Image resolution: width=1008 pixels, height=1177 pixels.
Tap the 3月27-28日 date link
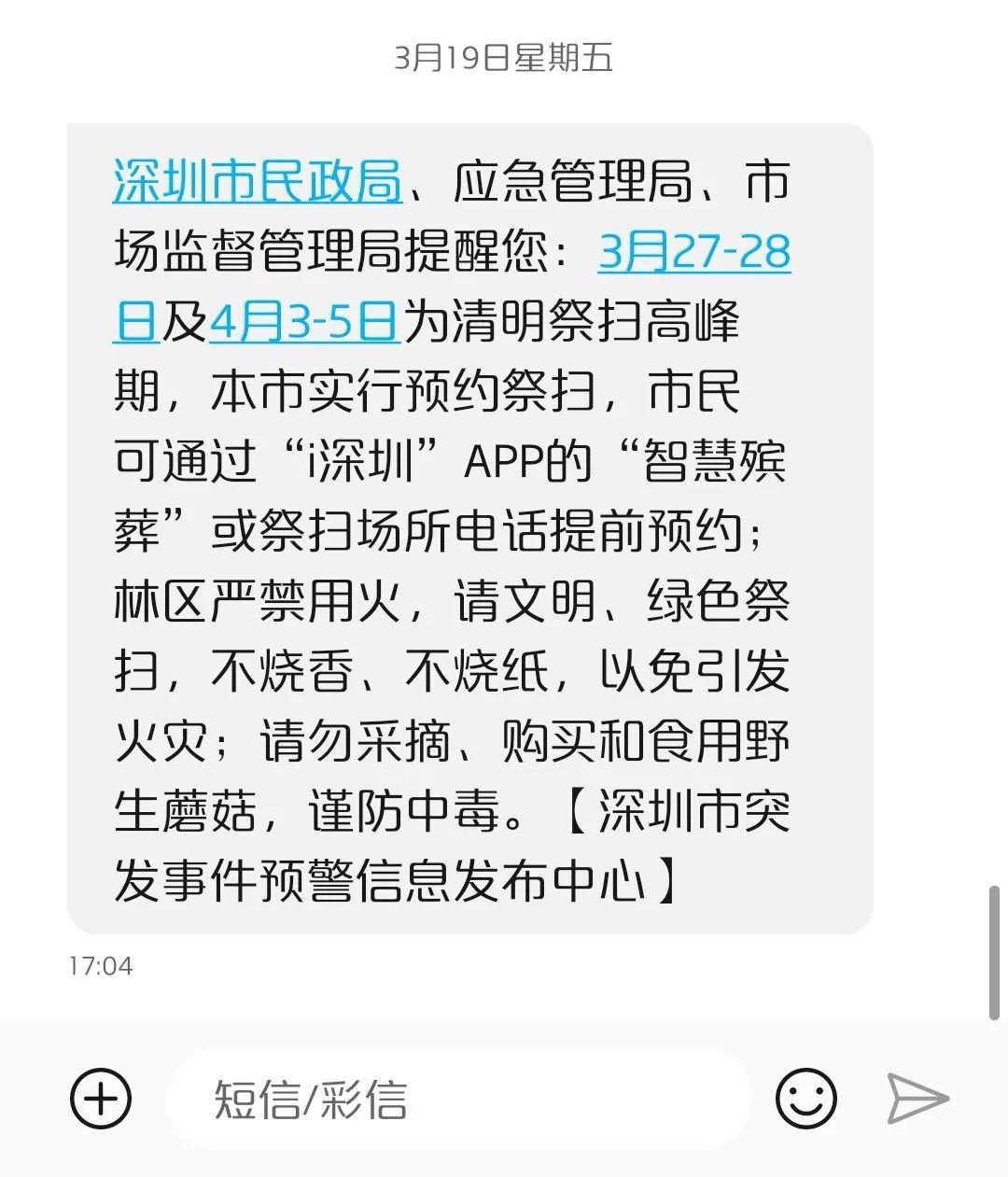pos(693,252)
